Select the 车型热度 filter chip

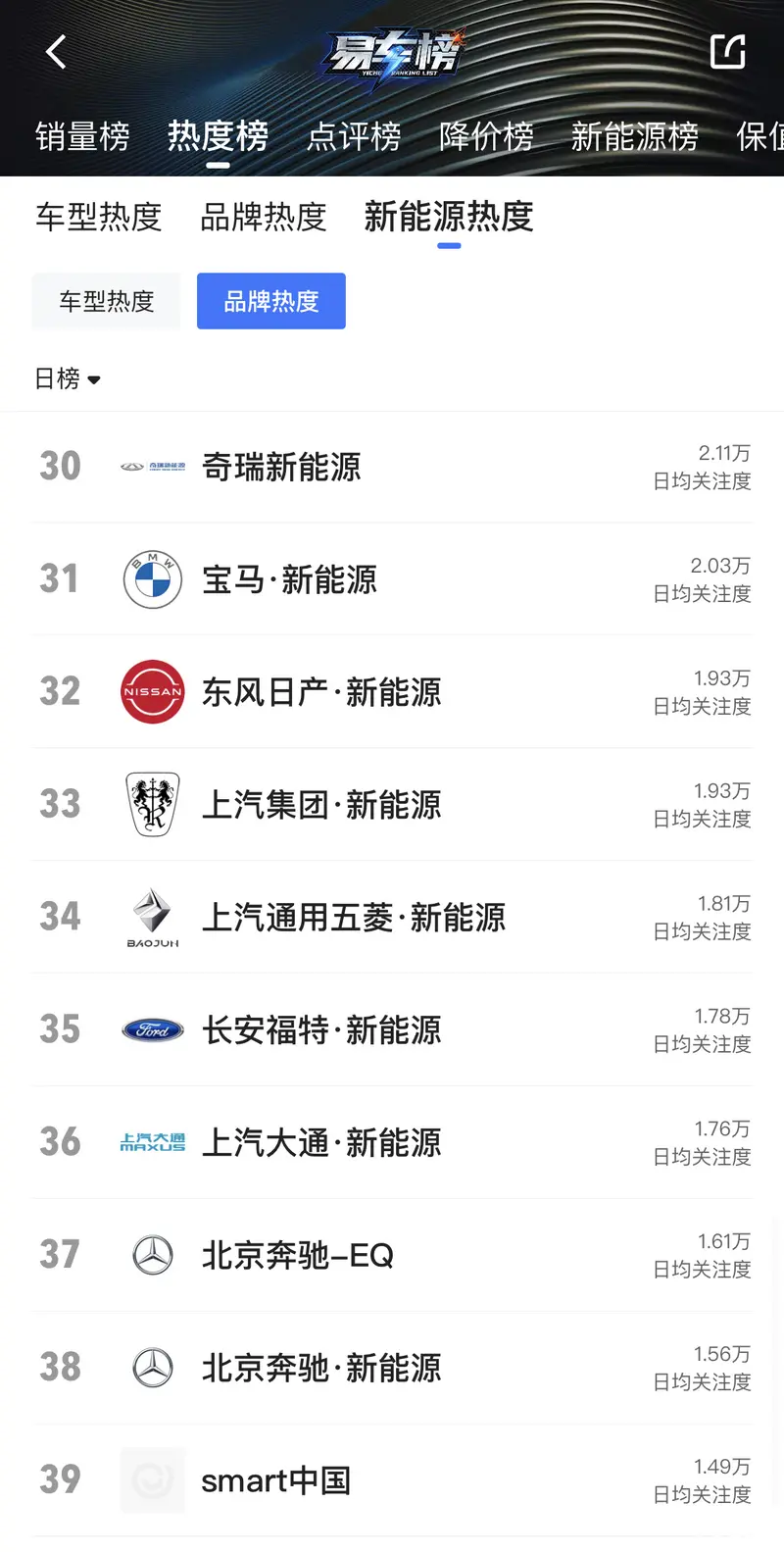coord(106,301)
